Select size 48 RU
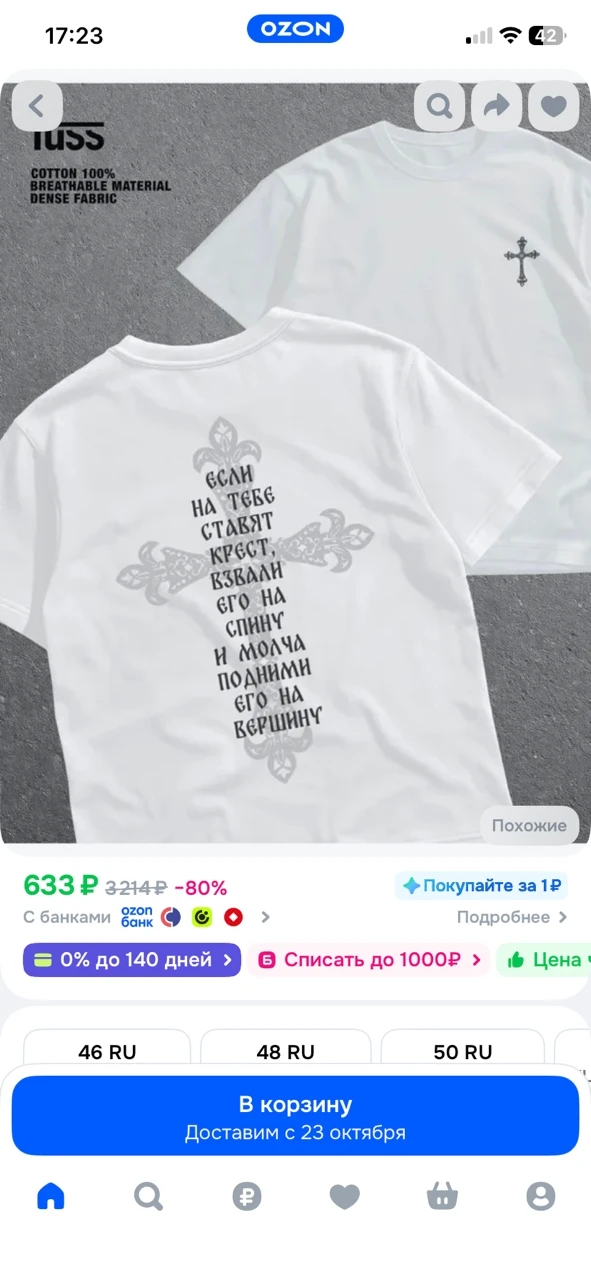This screenshot has width=591, height=1280. (x=286, y=1051)
